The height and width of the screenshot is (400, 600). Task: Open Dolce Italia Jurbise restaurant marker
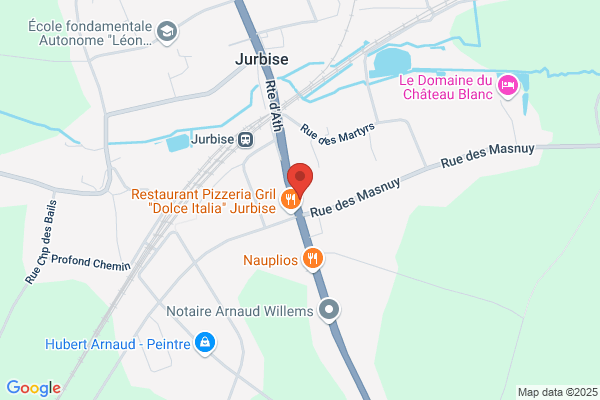coord(290,199)
